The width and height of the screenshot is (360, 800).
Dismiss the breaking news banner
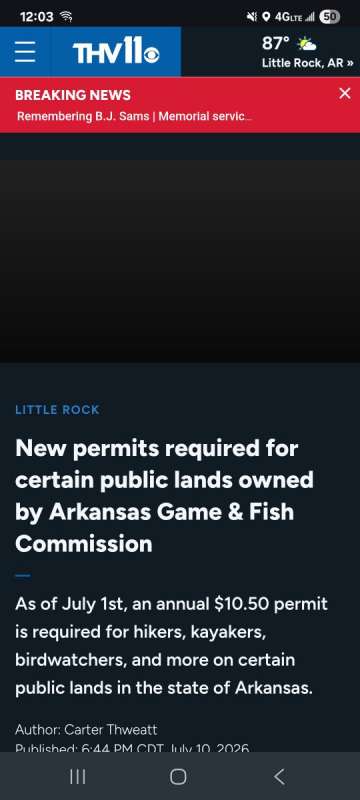point(345,93)
